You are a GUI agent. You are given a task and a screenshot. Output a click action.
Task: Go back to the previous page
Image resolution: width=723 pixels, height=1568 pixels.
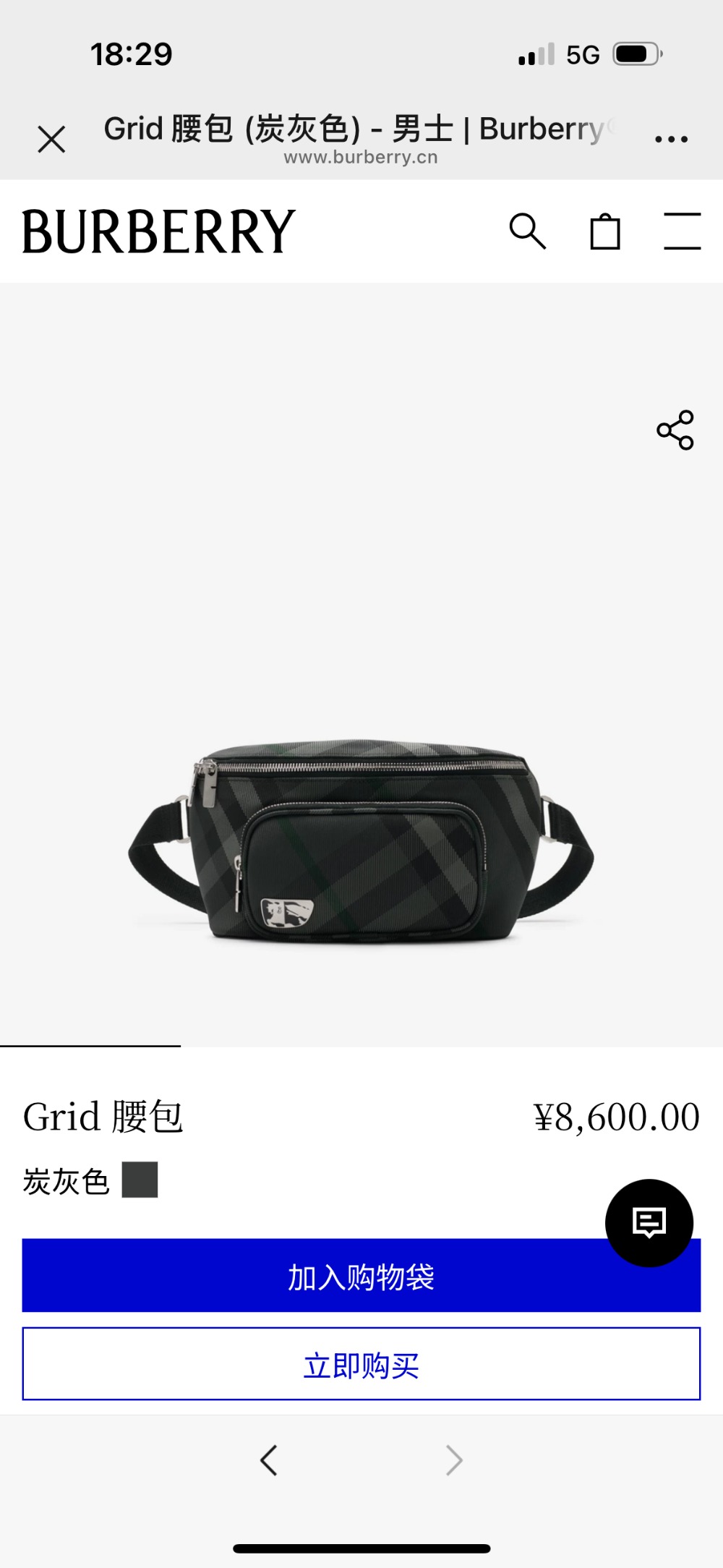(x=269, y=1460)
